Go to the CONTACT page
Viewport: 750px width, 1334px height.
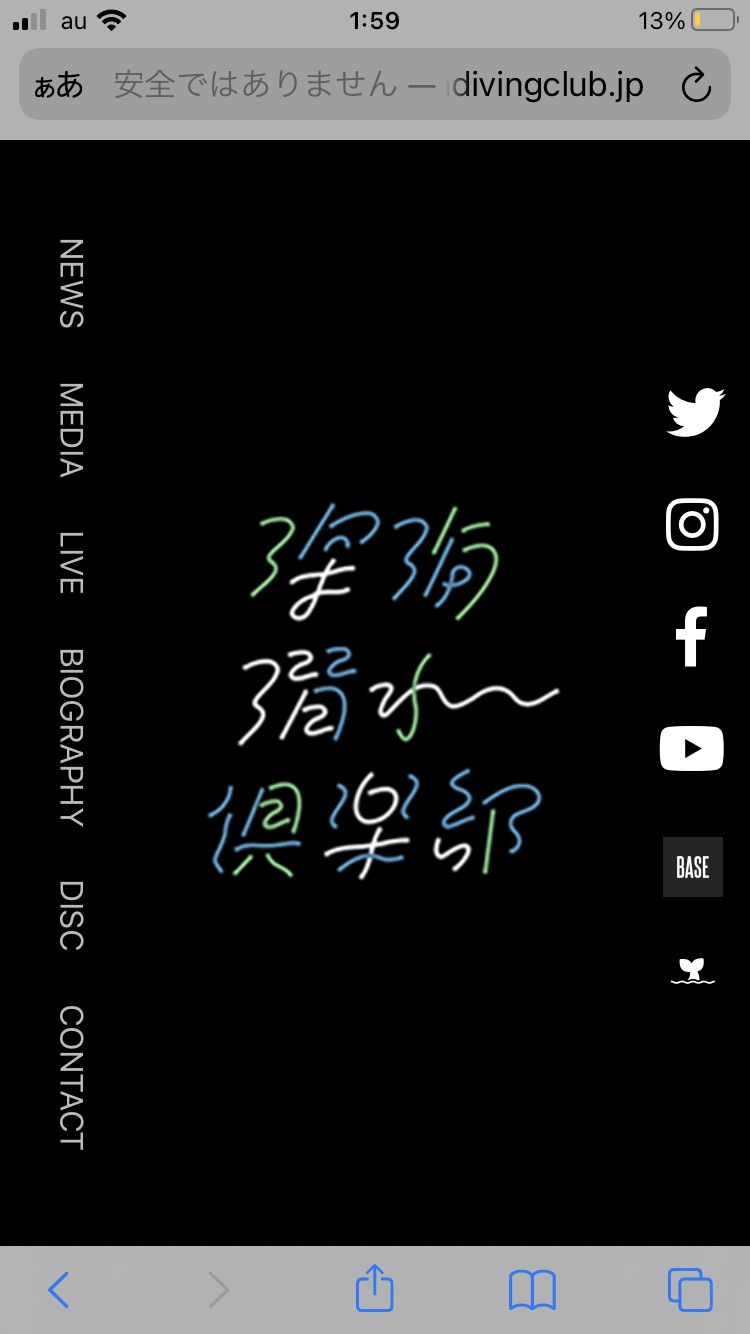(71, 1078)
